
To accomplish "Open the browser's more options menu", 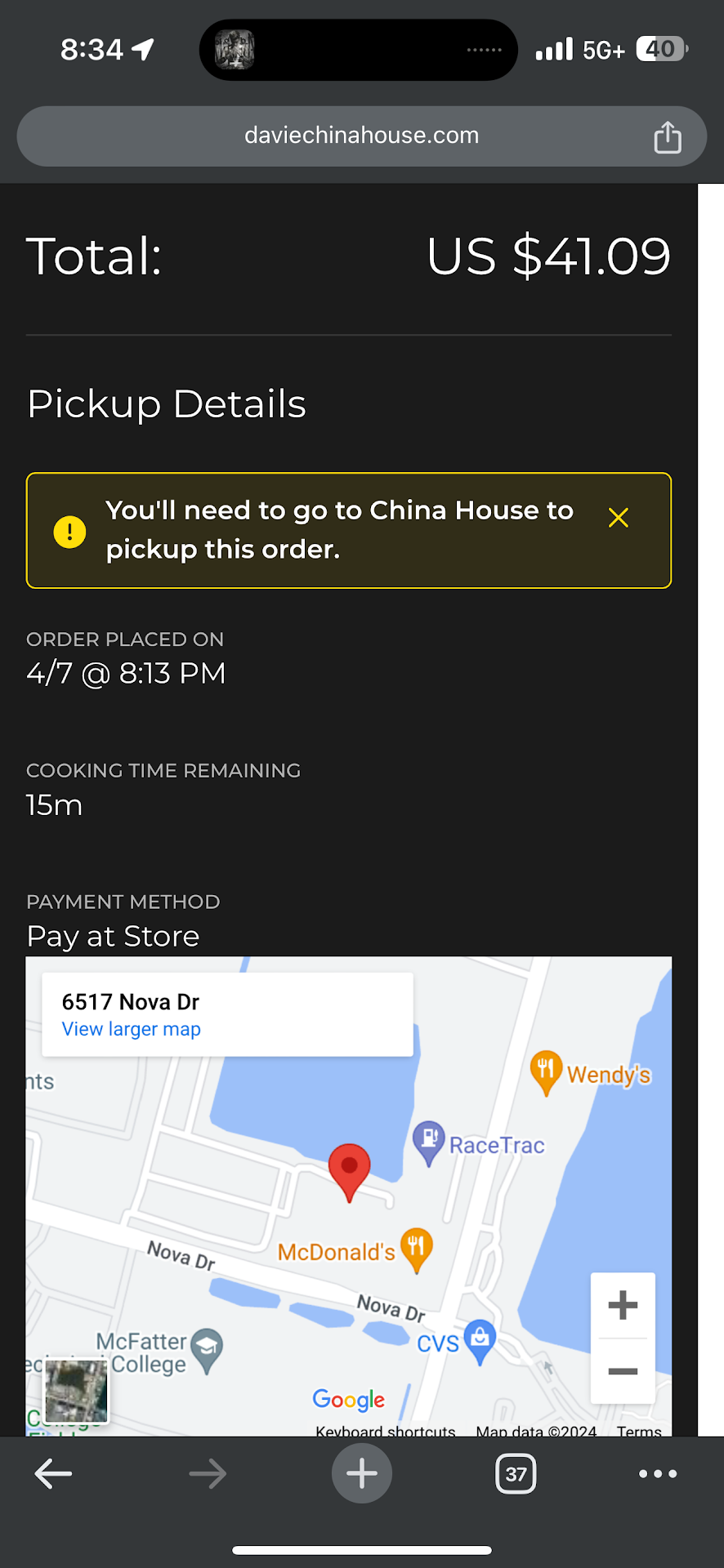I will pyautogui.click(x=658, y=1474).
